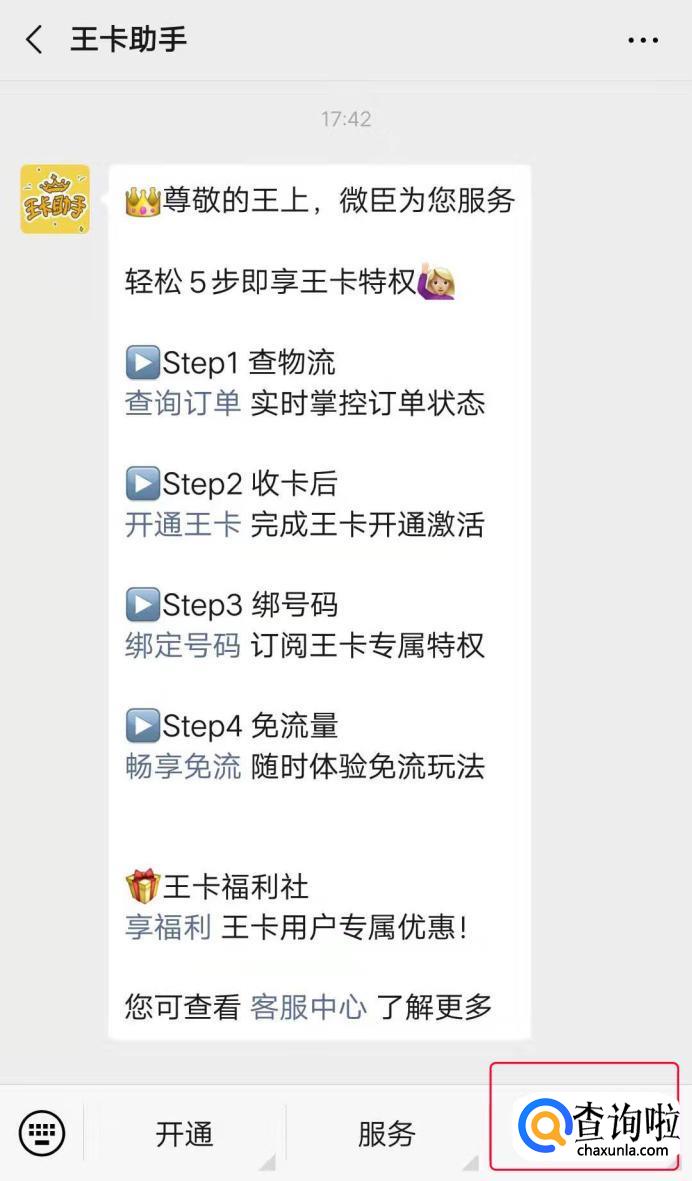The image size is (692, 1181).
Task: Open the 服务 bottom menu
Action: pyautogui.click(x=387, y=1134)
